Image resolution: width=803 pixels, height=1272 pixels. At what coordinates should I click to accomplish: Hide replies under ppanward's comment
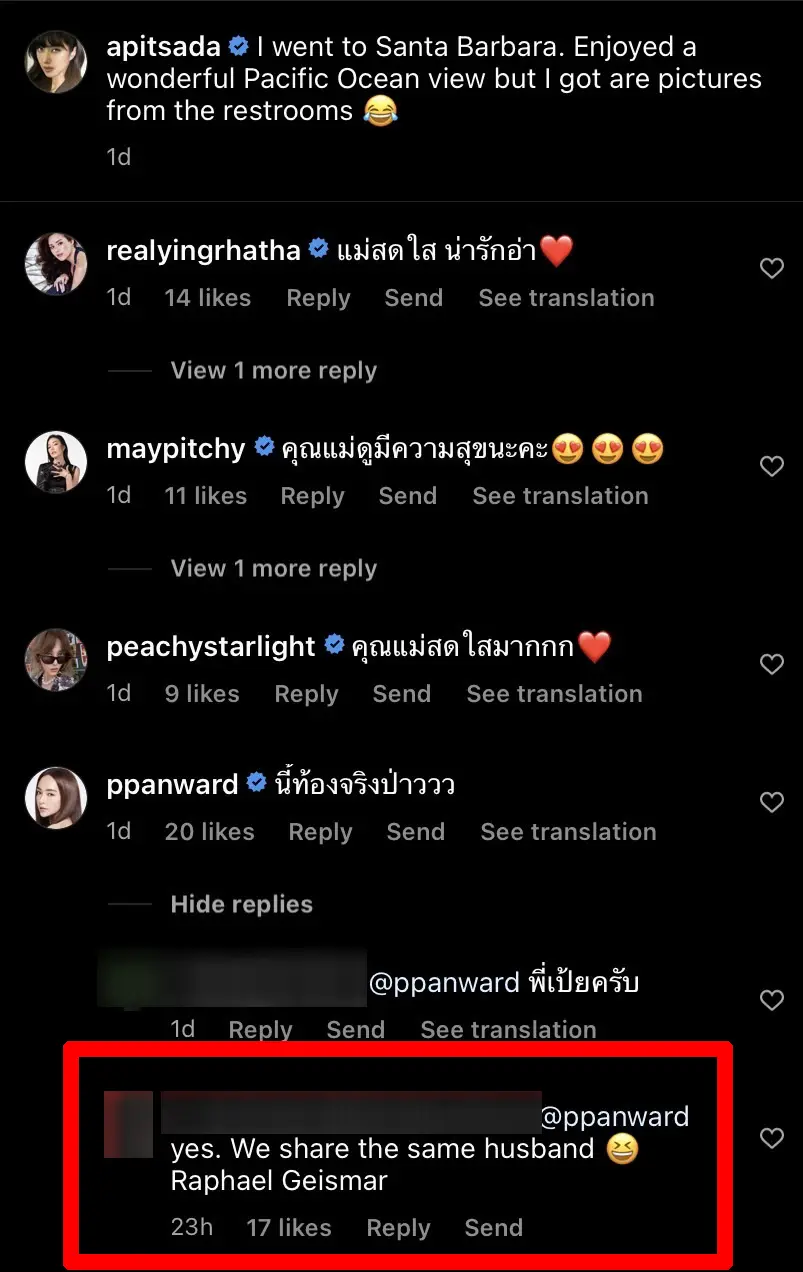click(x=241, y=905)
